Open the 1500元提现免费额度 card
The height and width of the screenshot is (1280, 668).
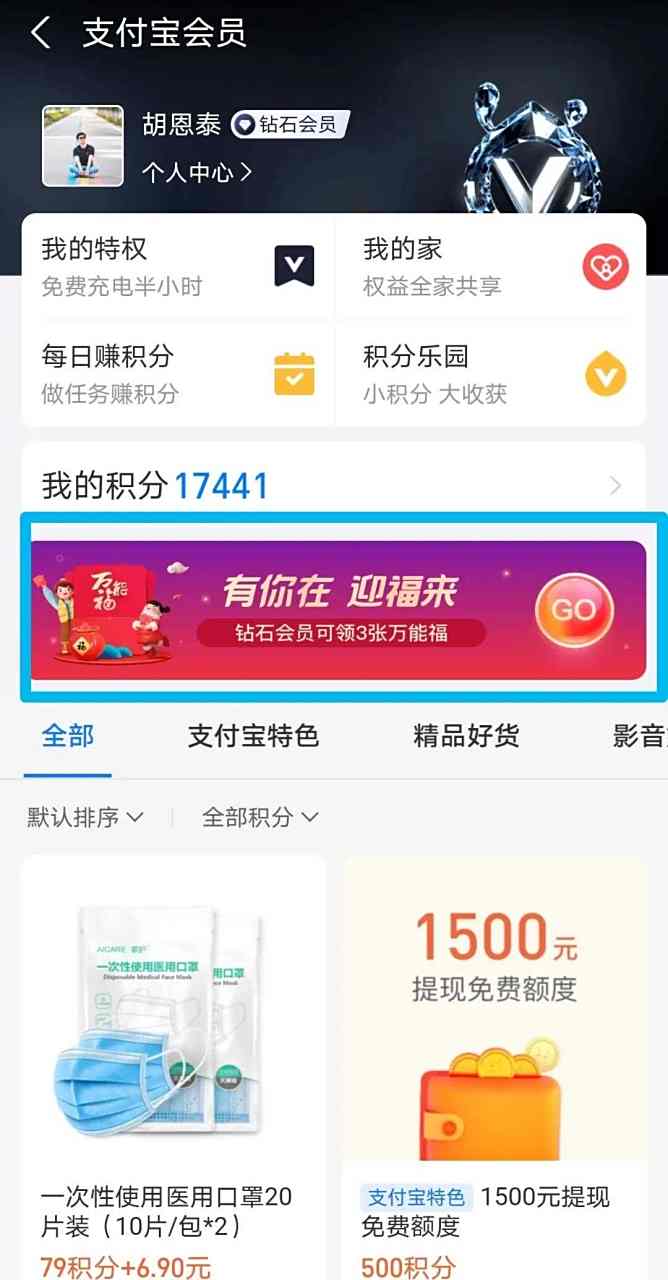[x=494, y=1067]
